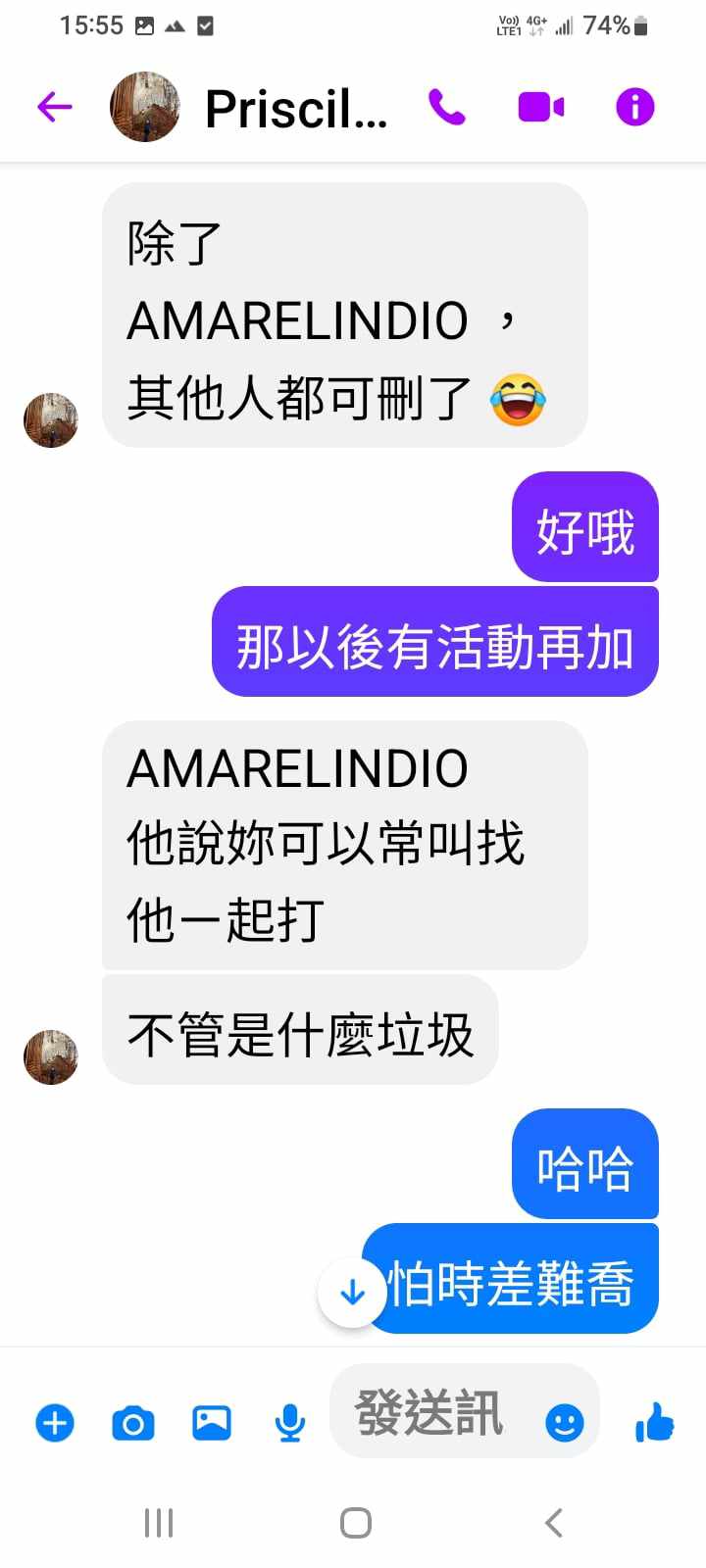Go to the phone home screen
Screen dimensions: 706x1568
pos(355,1523)
